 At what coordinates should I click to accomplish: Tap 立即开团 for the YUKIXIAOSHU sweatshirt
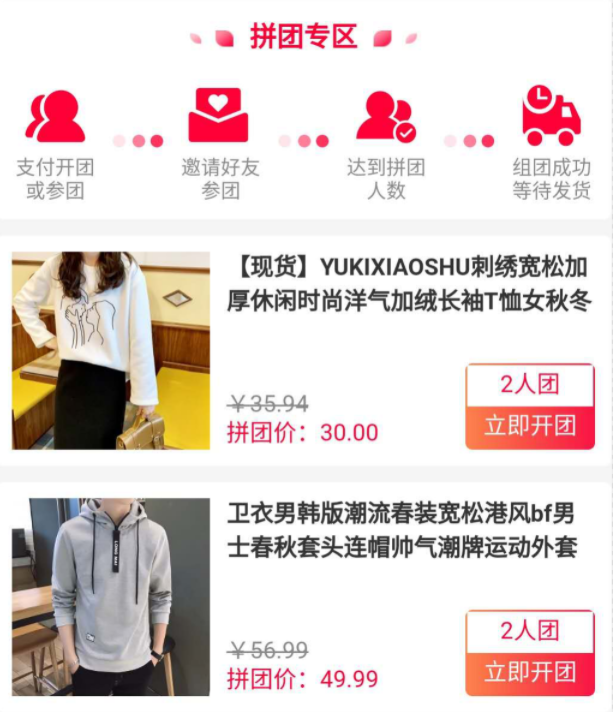pos(530,427)
